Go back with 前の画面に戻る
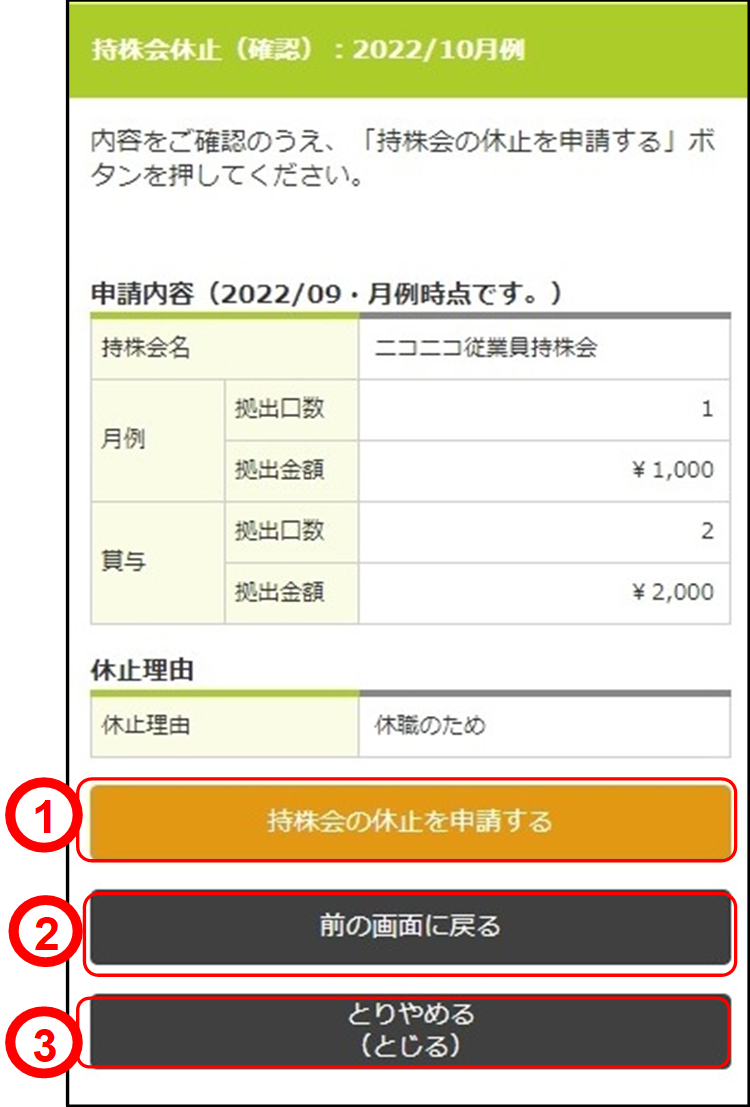The image size is (750, 1107). pyautogui.click(x=410, y=928)
